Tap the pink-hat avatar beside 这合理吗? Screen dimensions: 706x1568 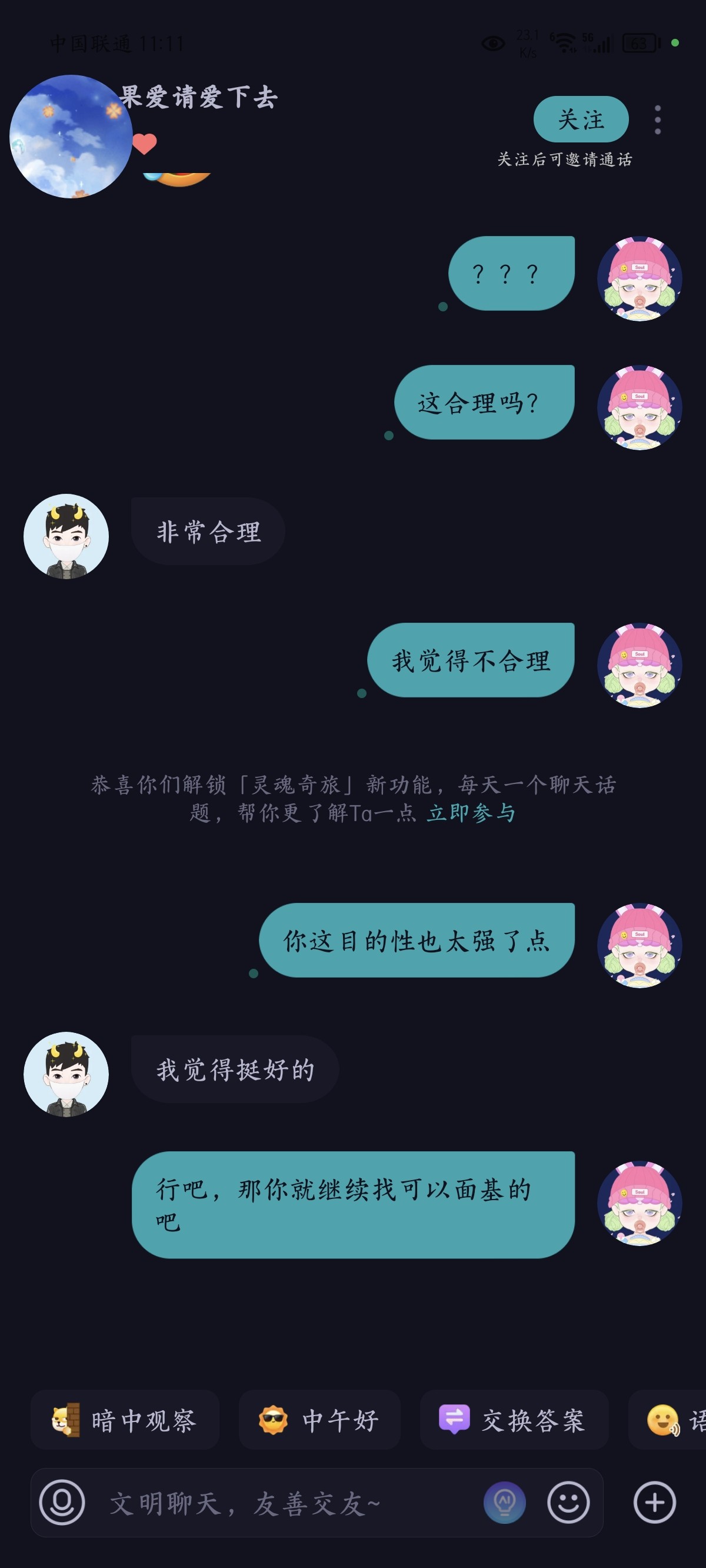640,408
